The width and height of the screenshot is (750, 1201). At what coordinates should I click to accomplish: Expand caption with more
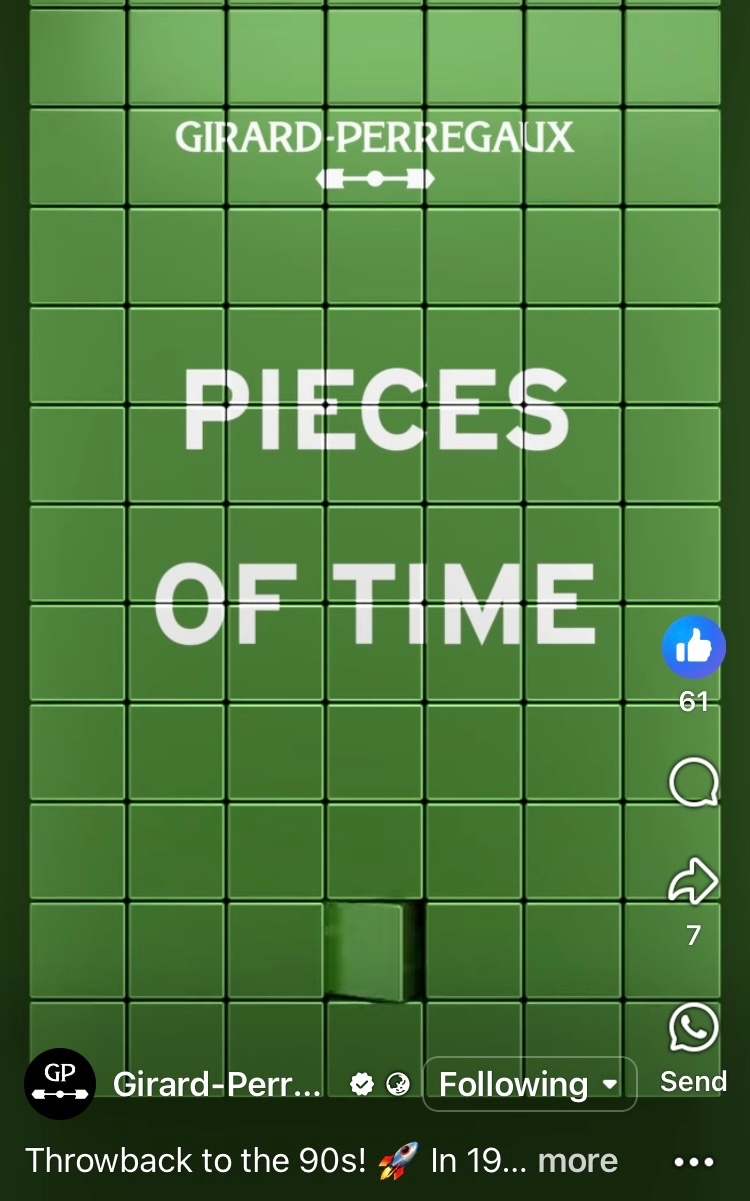[577, 1161]
